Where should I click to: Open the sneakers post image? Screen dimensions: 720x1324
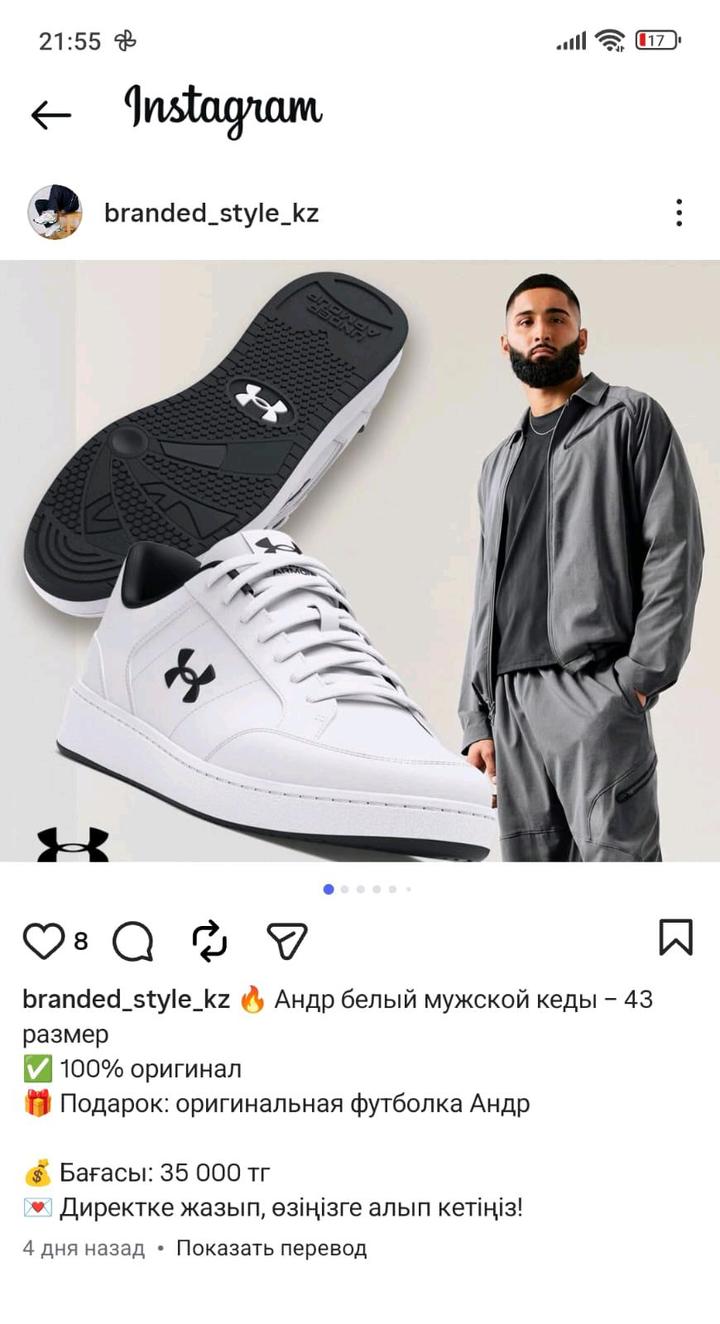click(360, 560)
